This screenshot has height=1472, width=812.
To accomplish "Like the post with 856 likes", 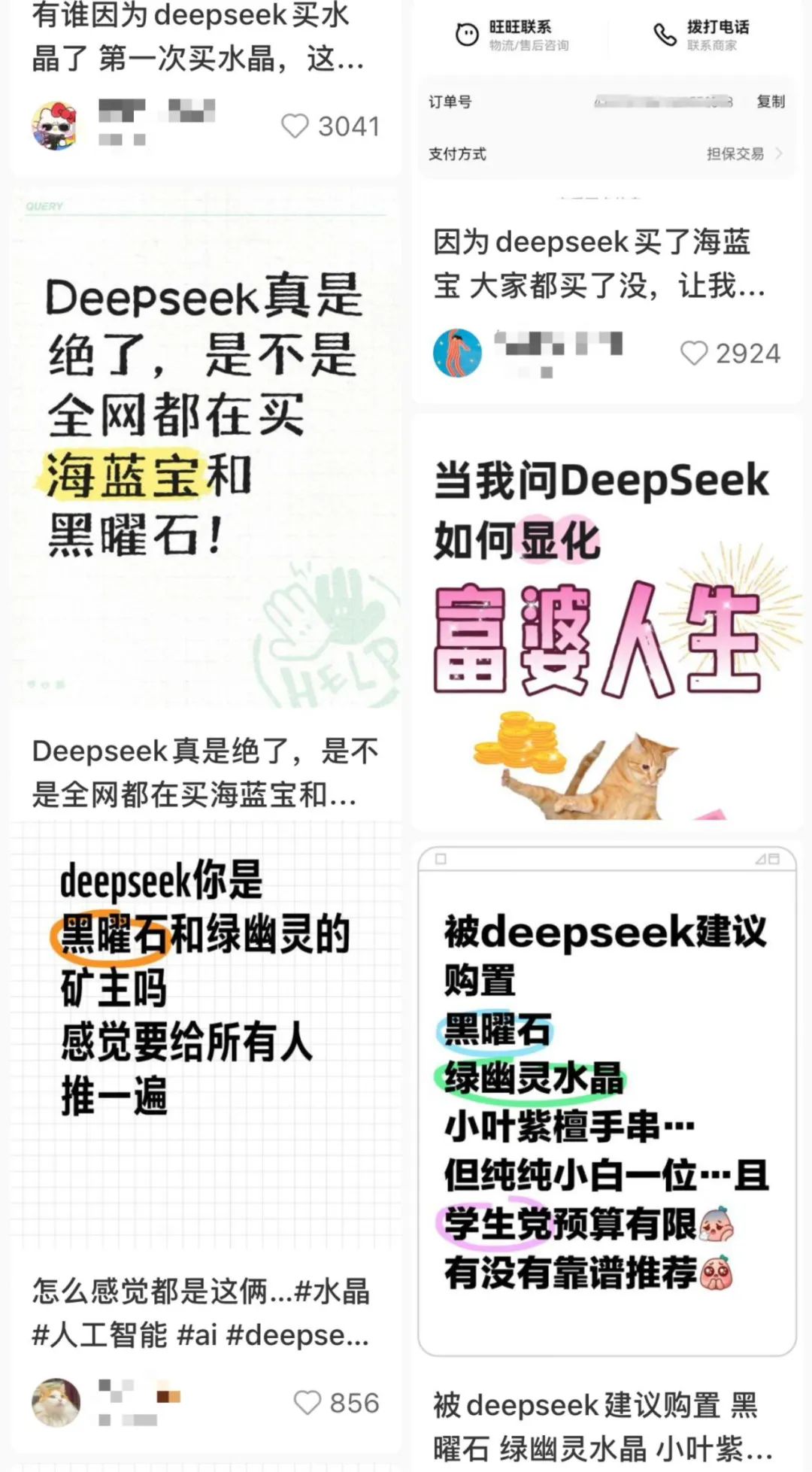I will [308, 1403].
